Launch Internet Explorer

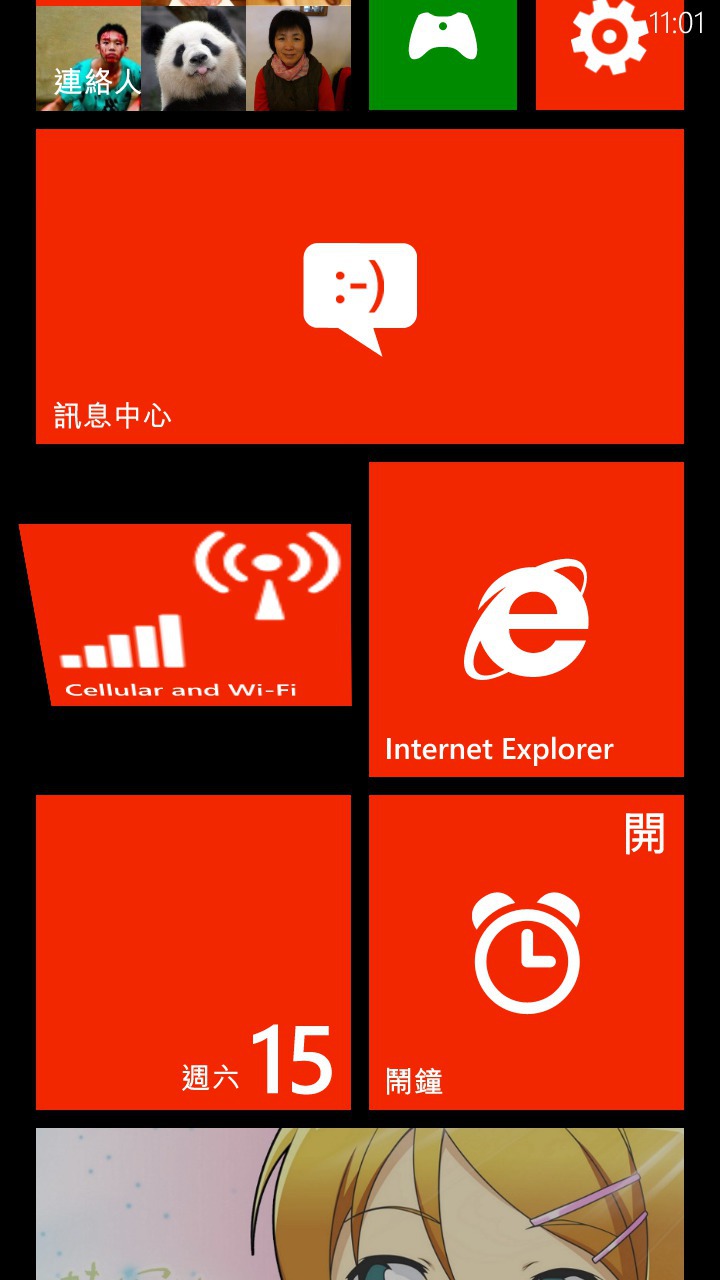tap(526, 619)
